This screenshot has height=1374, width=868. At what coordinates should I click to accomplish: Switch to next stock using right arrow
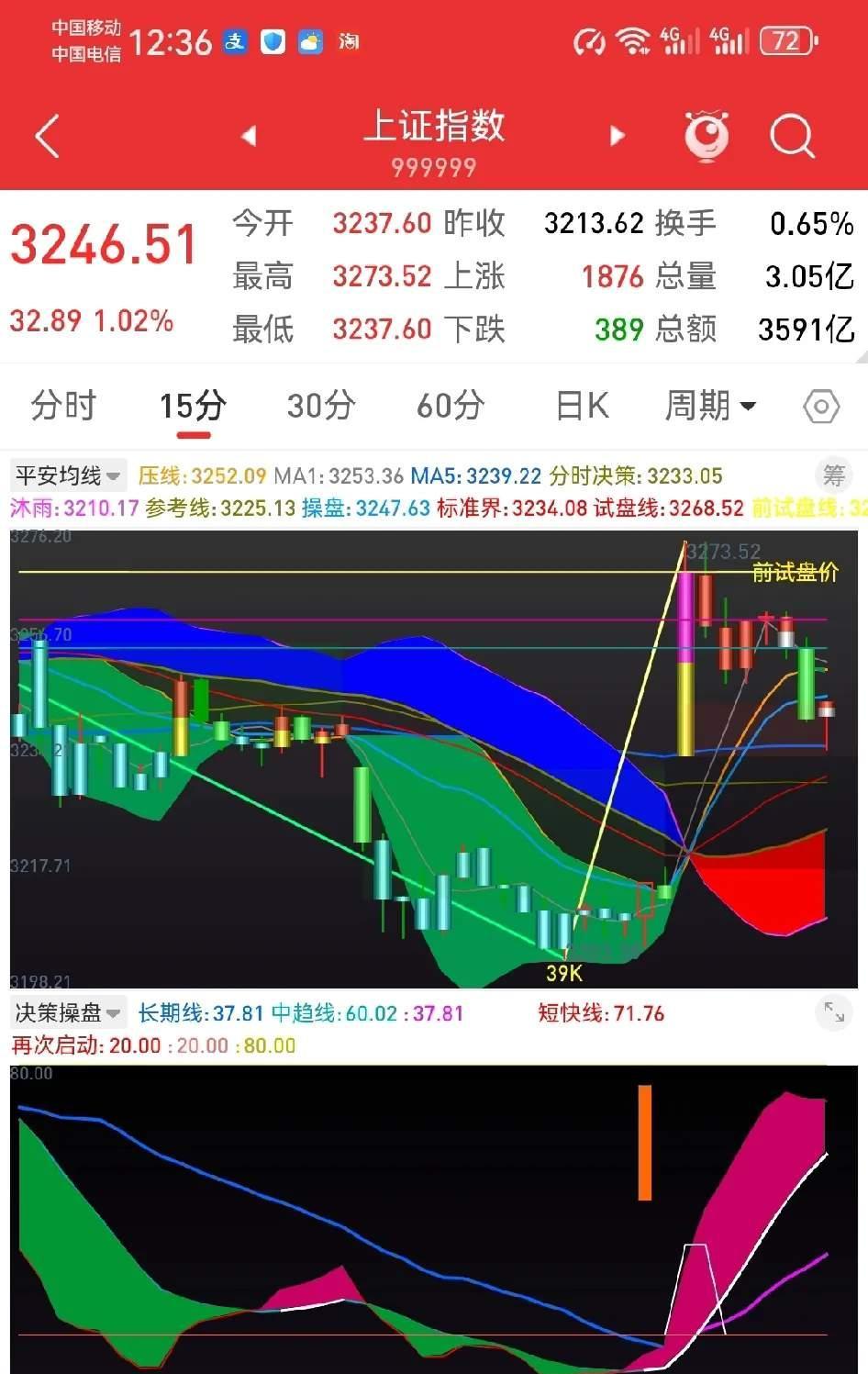[x=618, y=134]
